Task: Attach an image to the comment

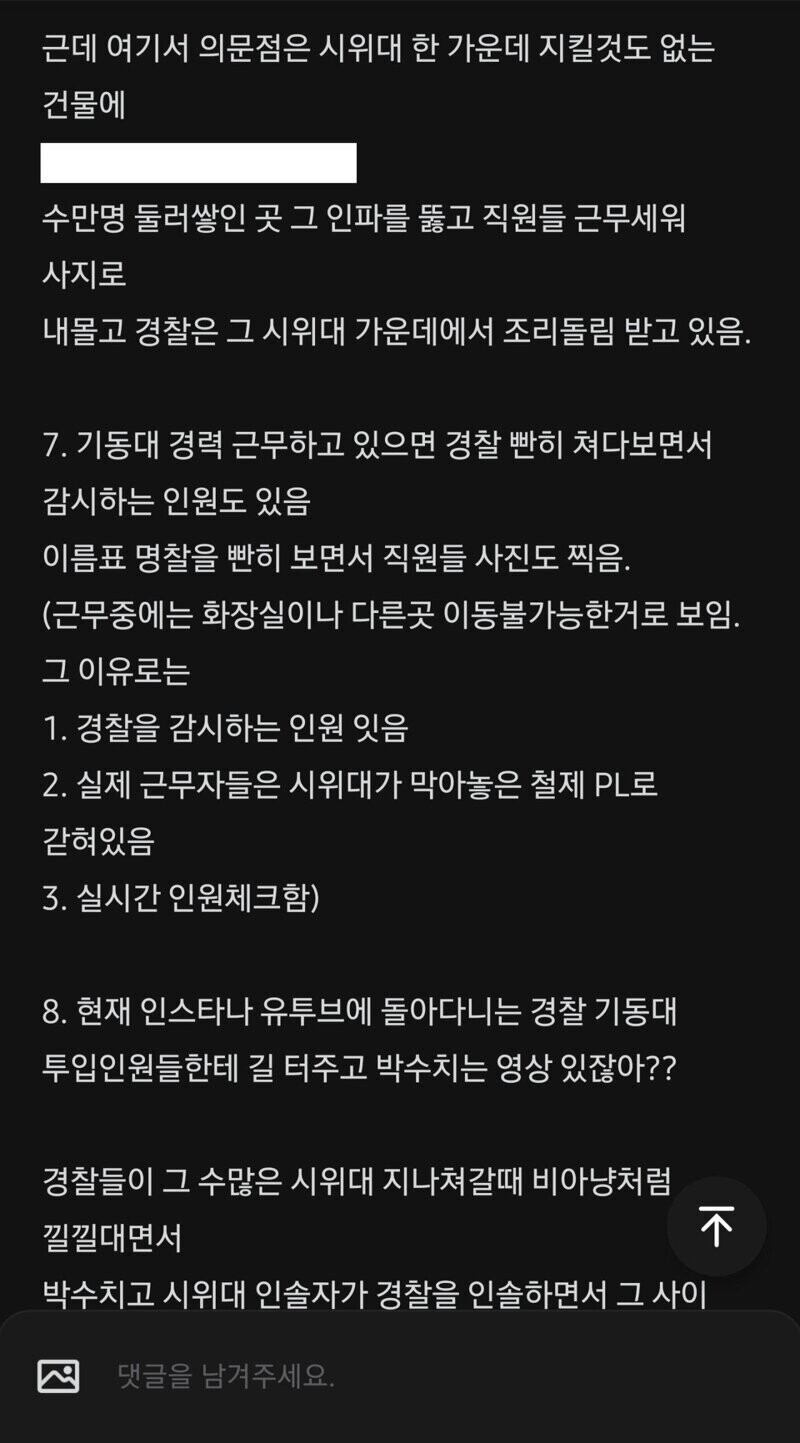Action: tap(58, 1377)
